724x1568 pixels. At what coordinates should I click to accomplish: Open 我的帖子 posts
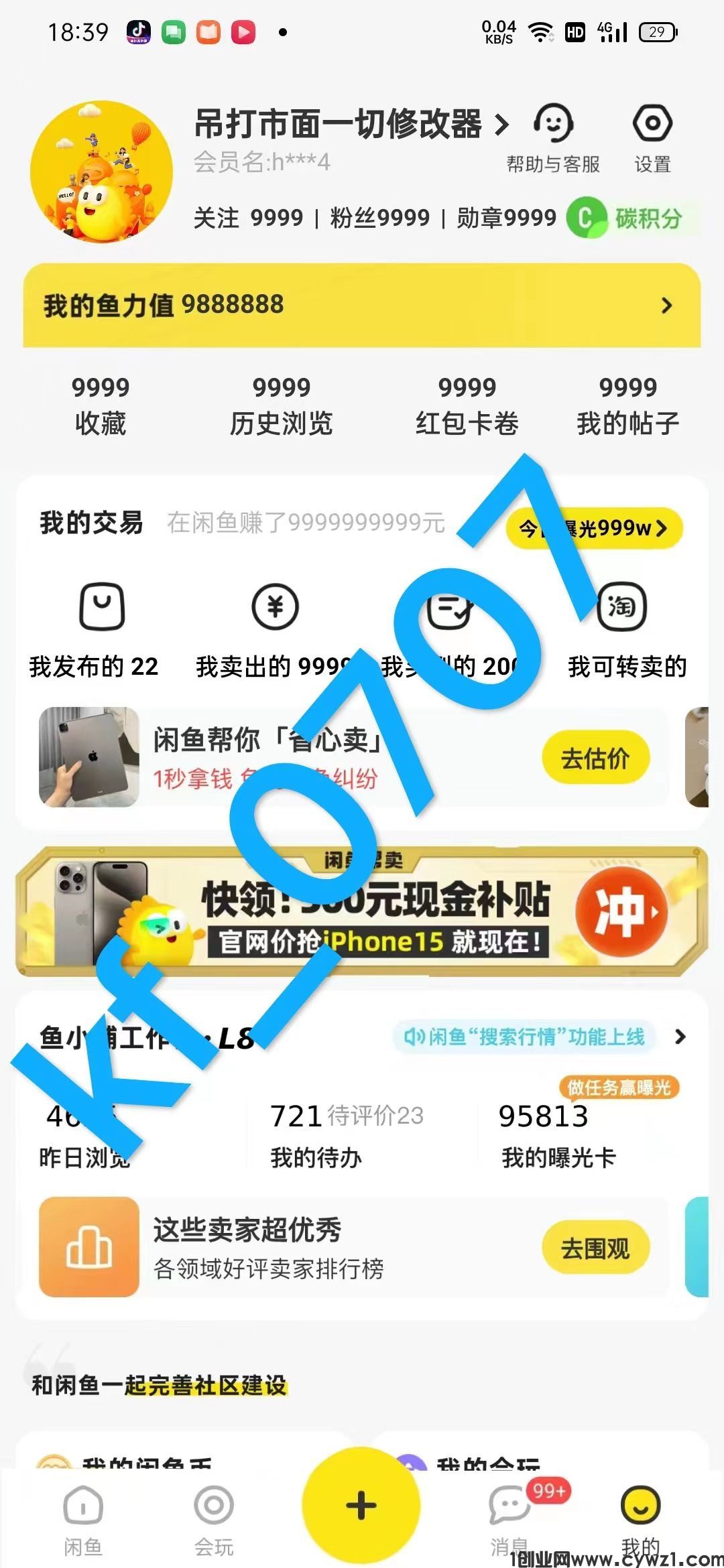627,405
